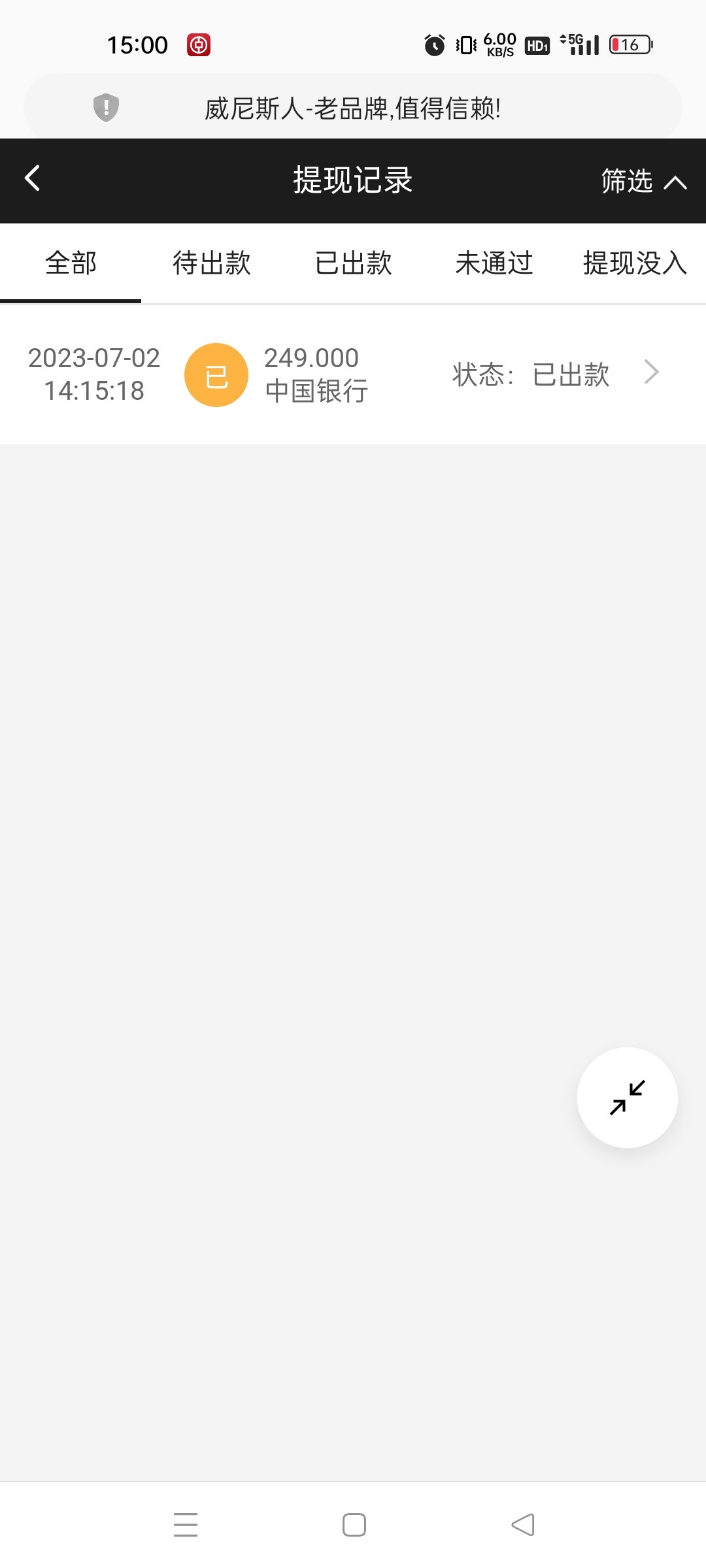
Task: Tap the system home button
Action: [x=354, y=1525]
